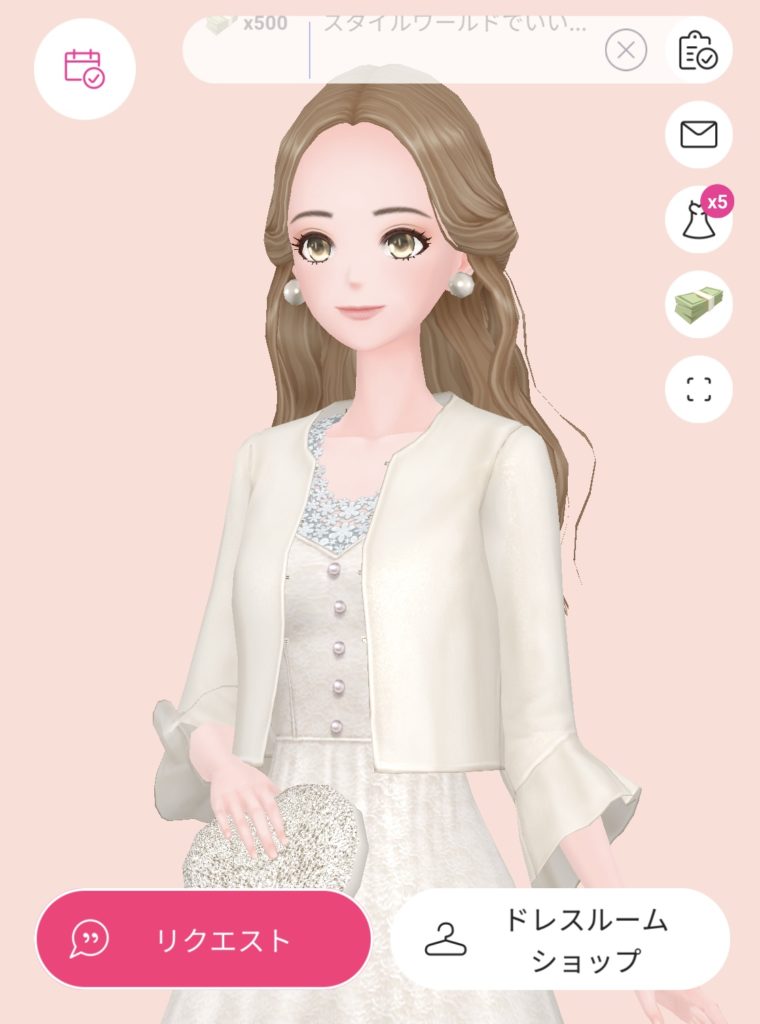The image size is (760, 1024).
Task: Switch to fullscreen view mode
Action: [698, 389]
